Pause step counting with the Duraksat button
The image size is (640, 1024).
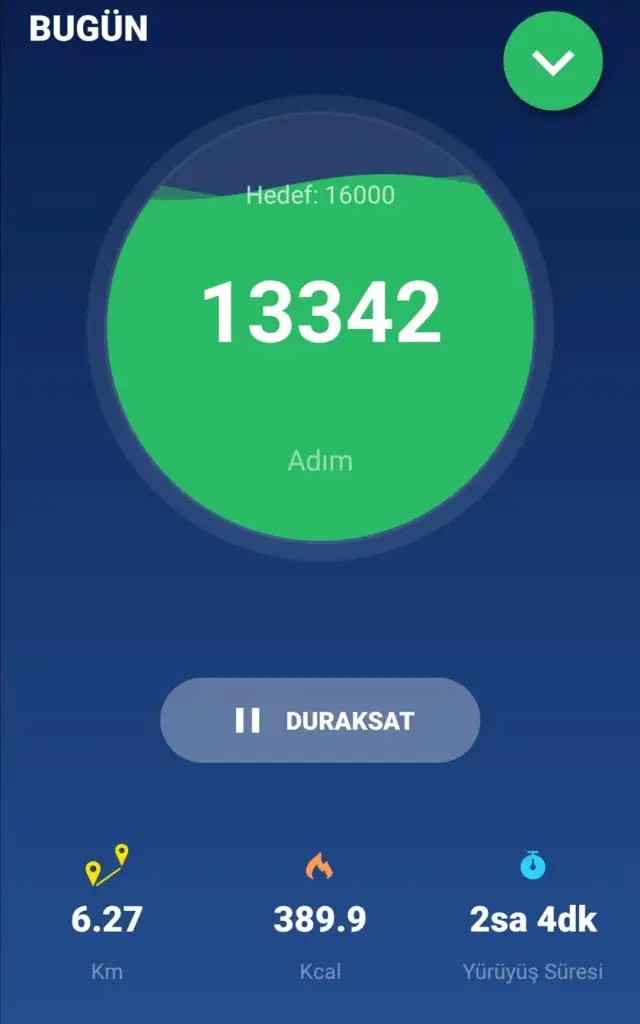coord(320,720)
